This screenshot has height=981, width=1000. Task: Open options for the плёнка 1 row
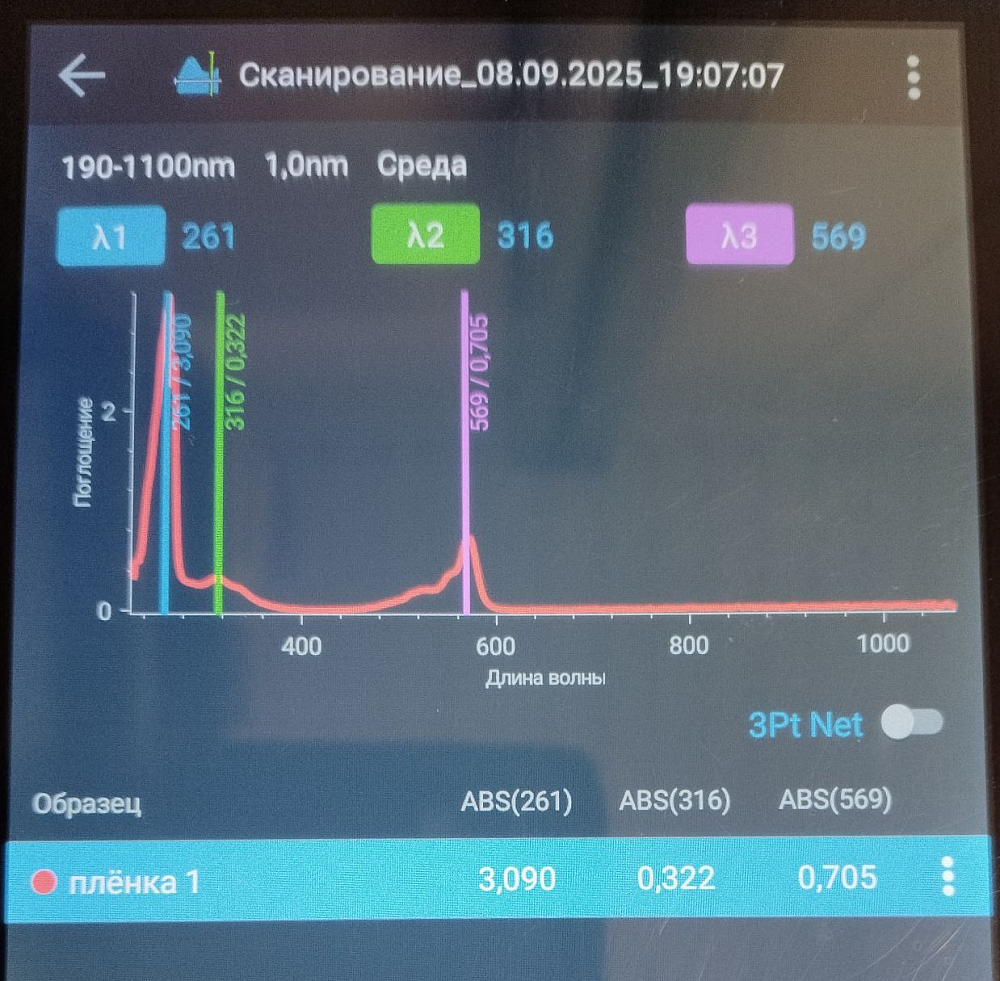948,878
